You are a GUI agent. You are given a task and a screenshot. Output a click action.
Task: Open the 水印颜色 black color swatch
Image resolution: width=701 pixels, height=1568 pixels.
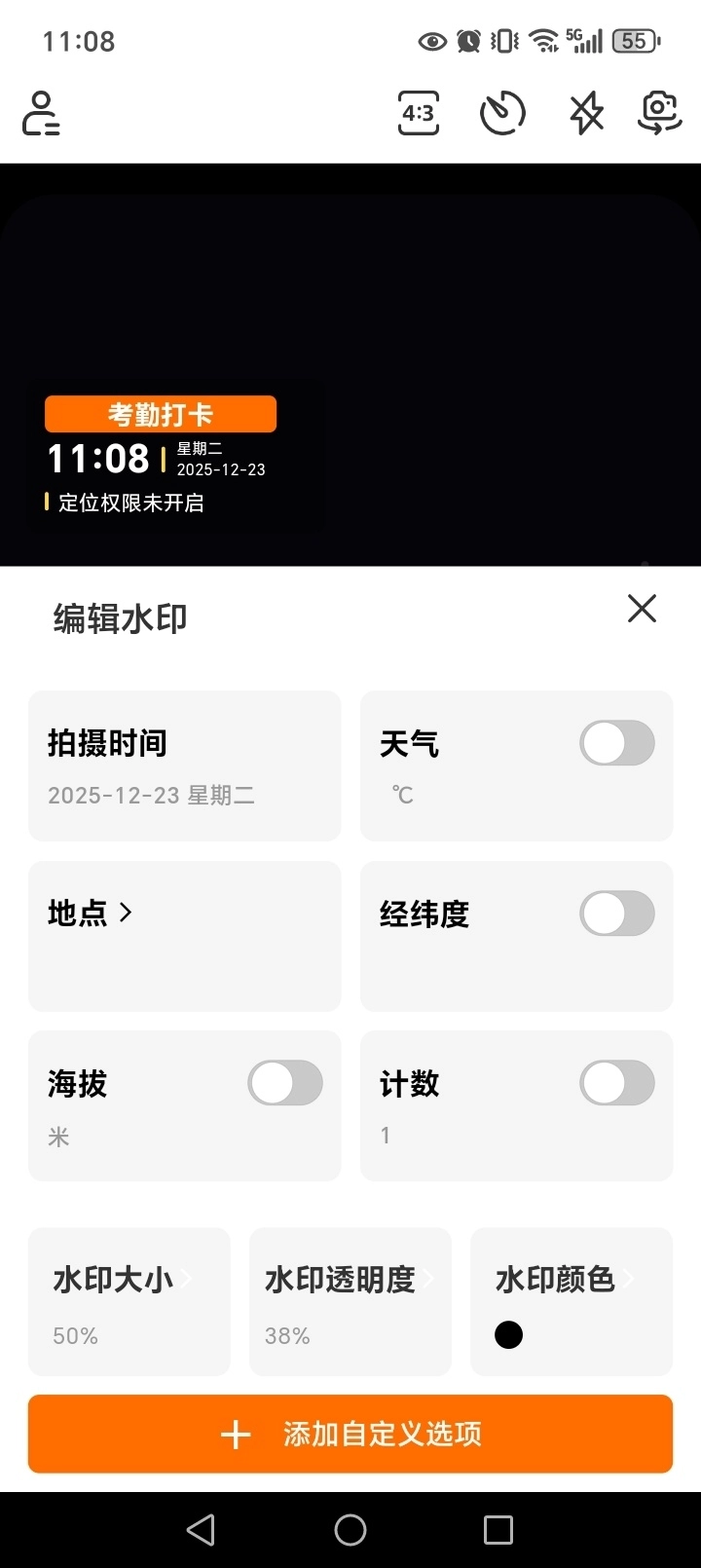(x=508, y=1333)
